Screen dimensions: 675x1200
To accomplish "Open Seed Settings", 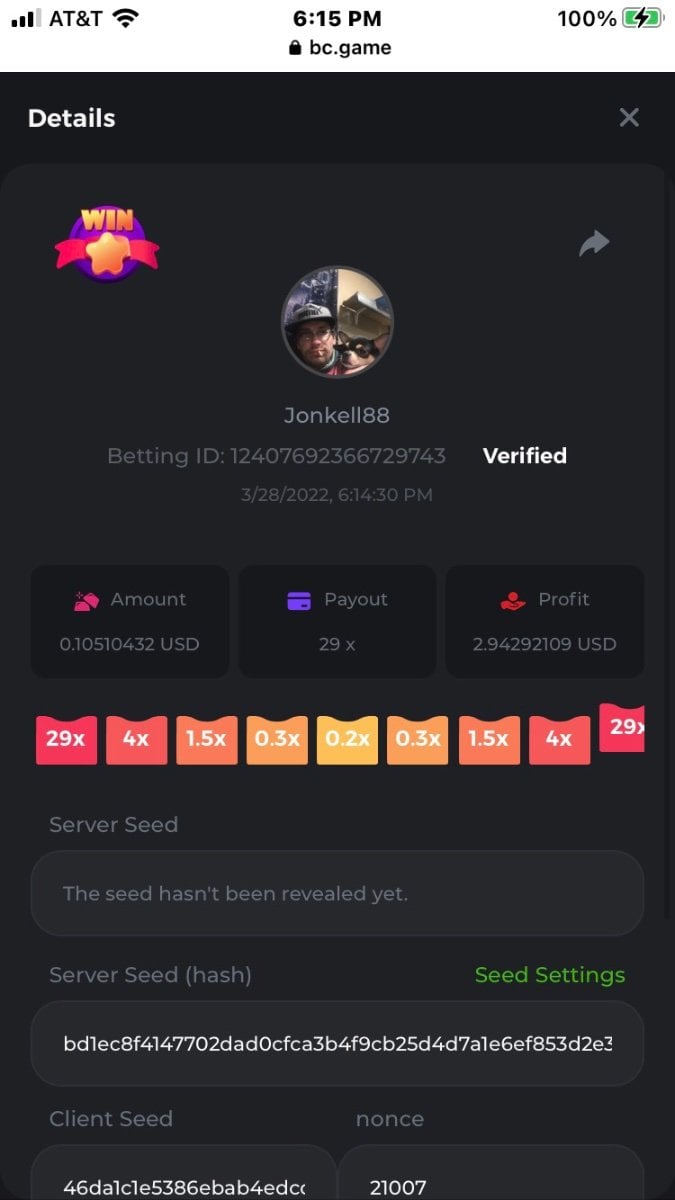I will click(x=549, y=975).
